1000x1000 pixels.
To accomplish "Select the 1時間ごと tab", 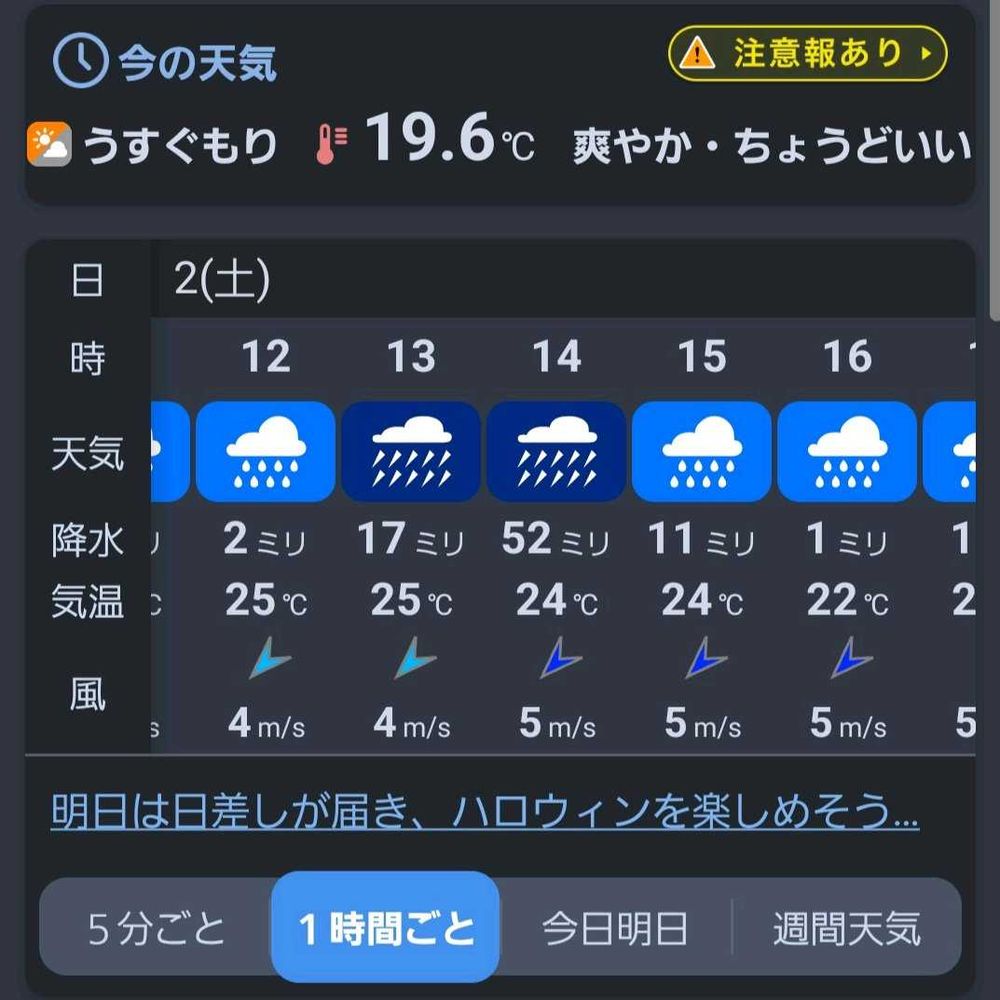I will coord(385,928).
